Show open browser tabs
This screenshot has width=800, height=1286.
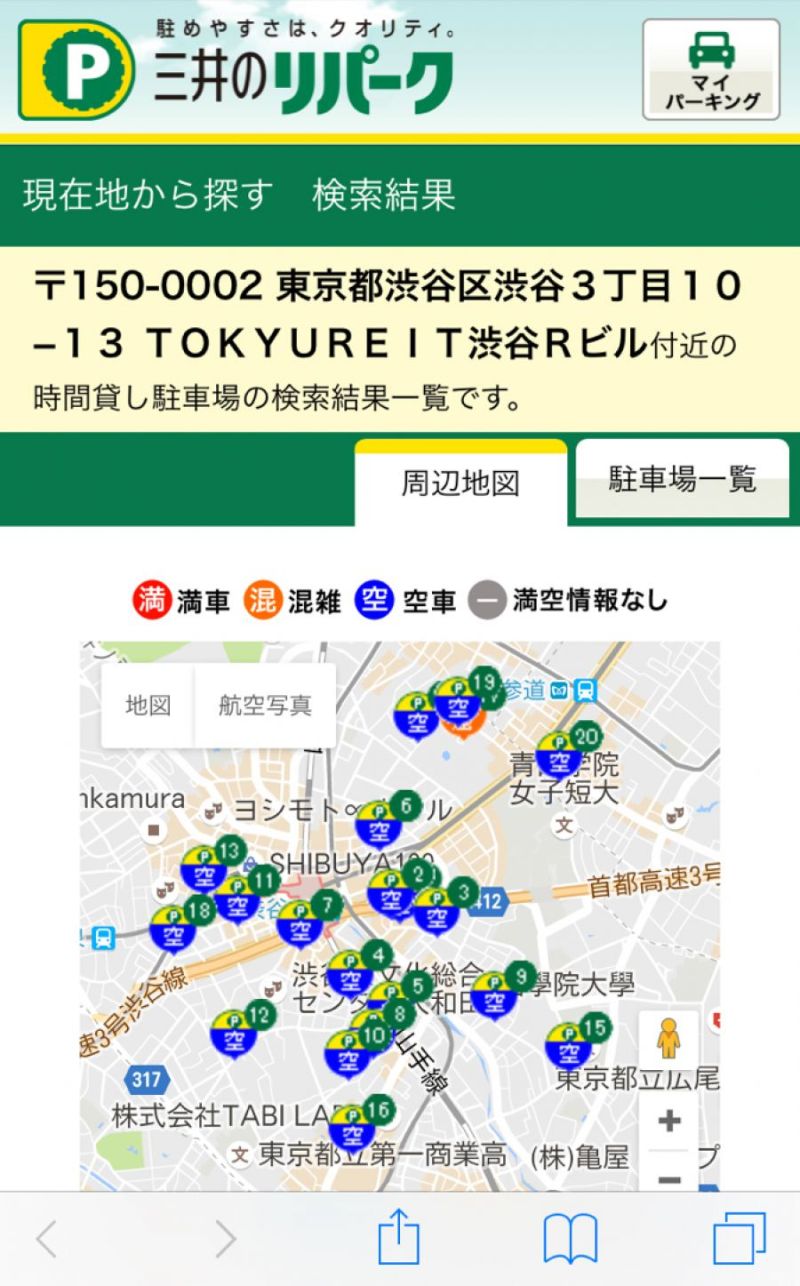tap(739, 1240)
